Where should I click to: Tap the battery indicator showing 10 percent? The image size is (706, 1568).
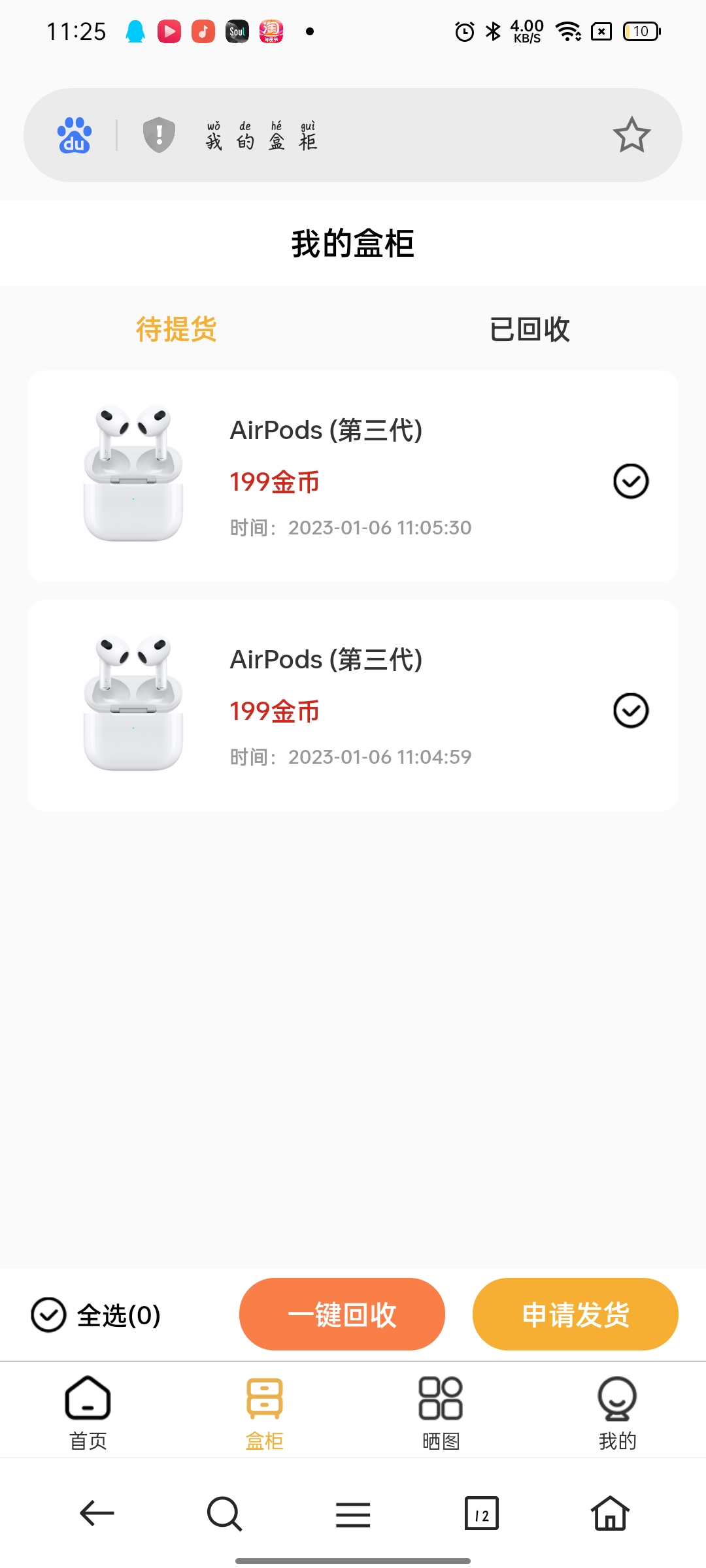click(x=640, y=31)
